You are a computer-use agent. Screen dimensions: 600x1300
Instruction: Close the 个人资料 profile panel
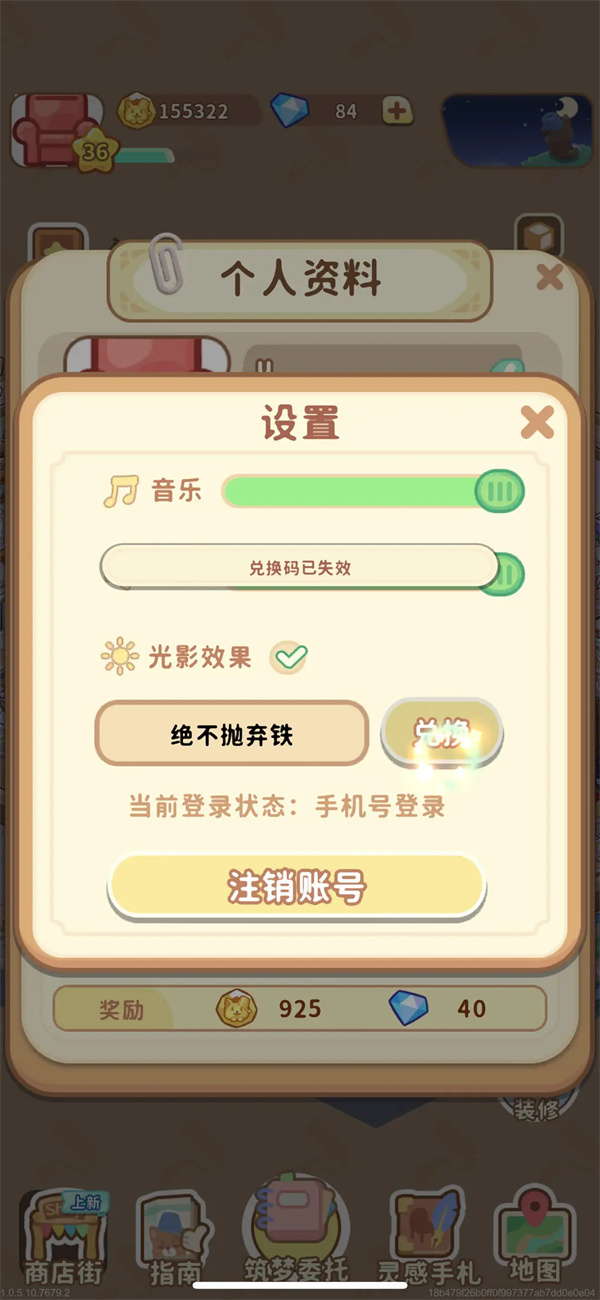[549, 277]
